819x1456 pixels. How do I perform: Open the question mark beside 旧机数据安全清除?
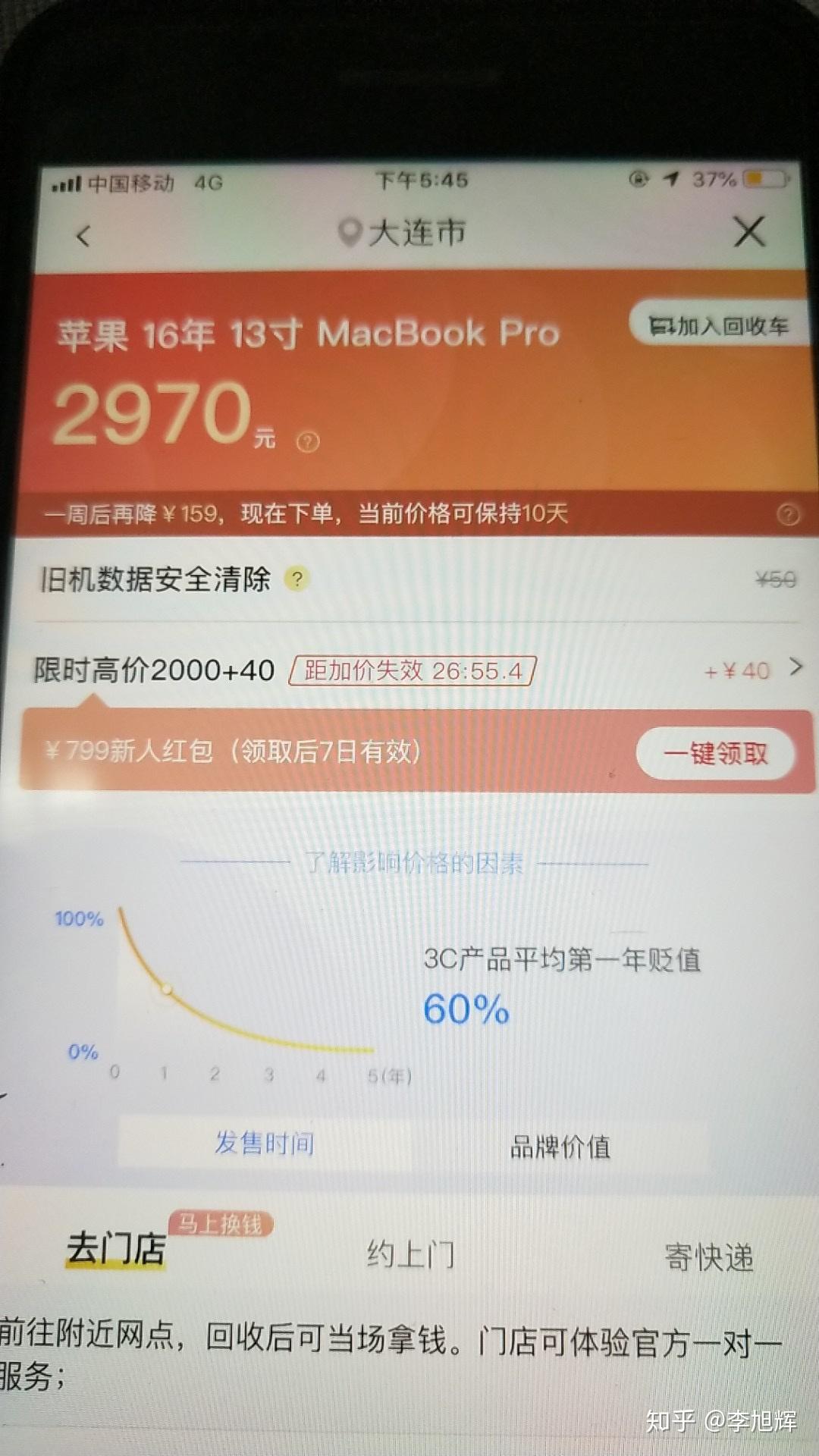click(x=297, y=579)
